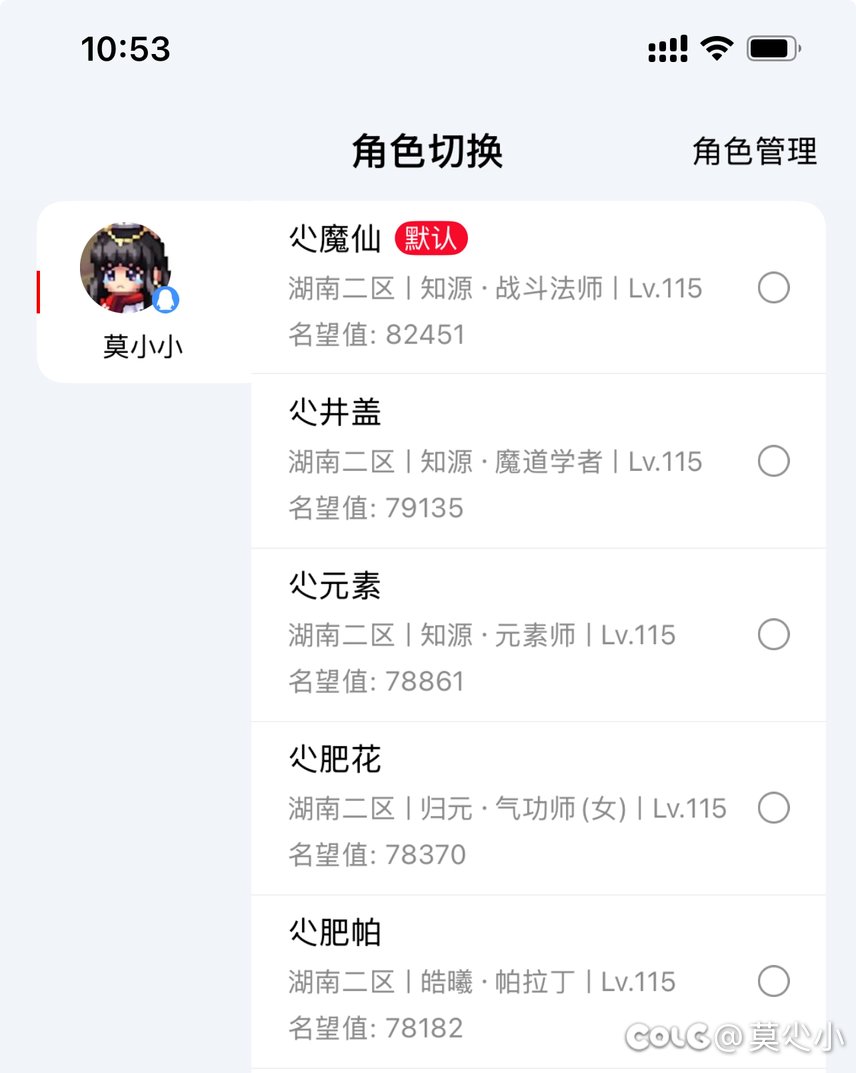Image resolution: width=856 pixels, height=1073 pixels.
Task: Choose the 尐魔仙 character radio button
Action: point(774,288)
